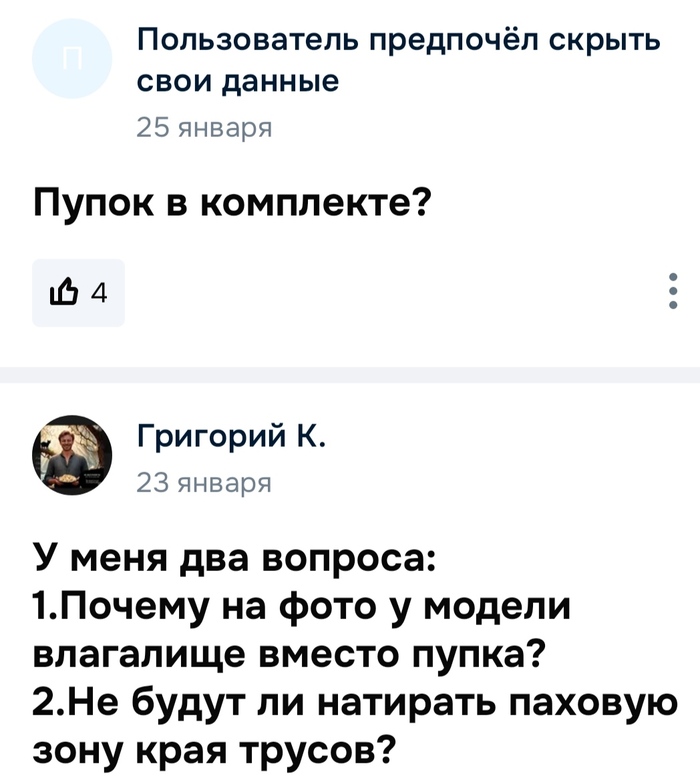This screenshot has height=776, width=700.
Task: Open Григорий К. profile avatar
Action: pos(72,455)
